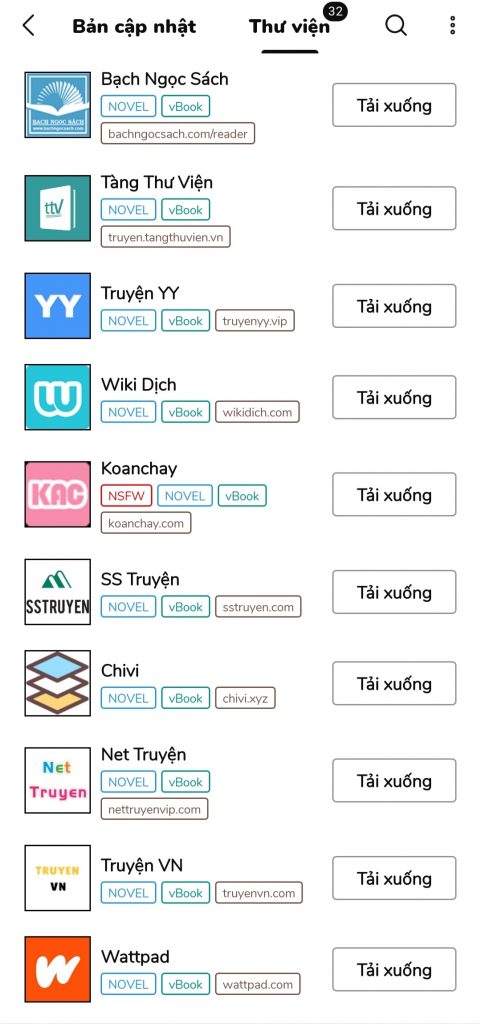Download the Koanchay extension
The image size is (481, 1024).
[x=394, y=494]
